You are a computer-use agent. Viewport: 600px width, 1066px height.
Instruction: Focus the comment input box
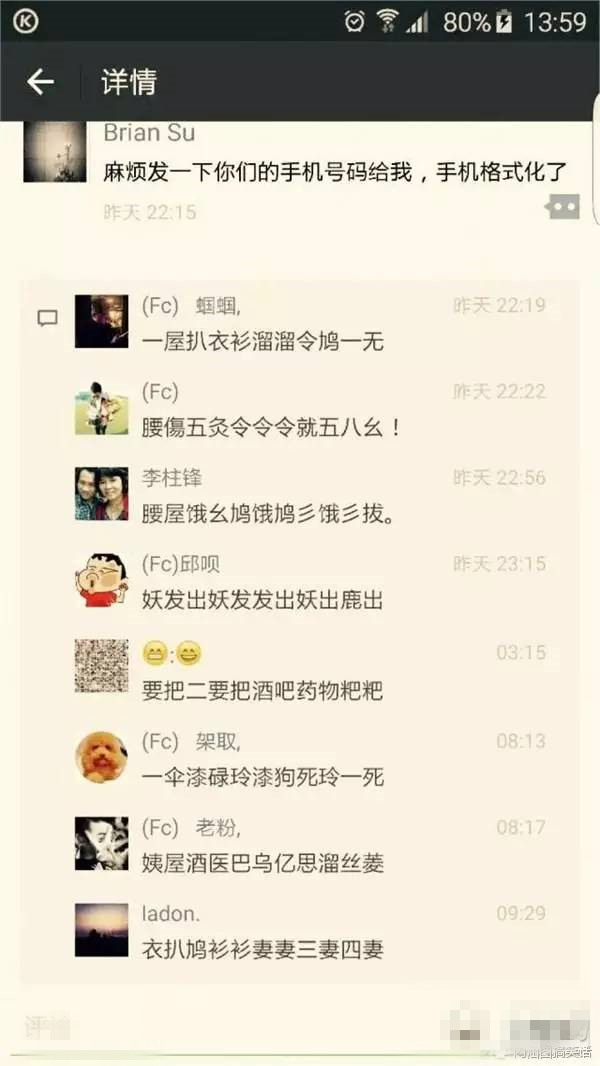pyautogui.click(x=230, y=1026)
